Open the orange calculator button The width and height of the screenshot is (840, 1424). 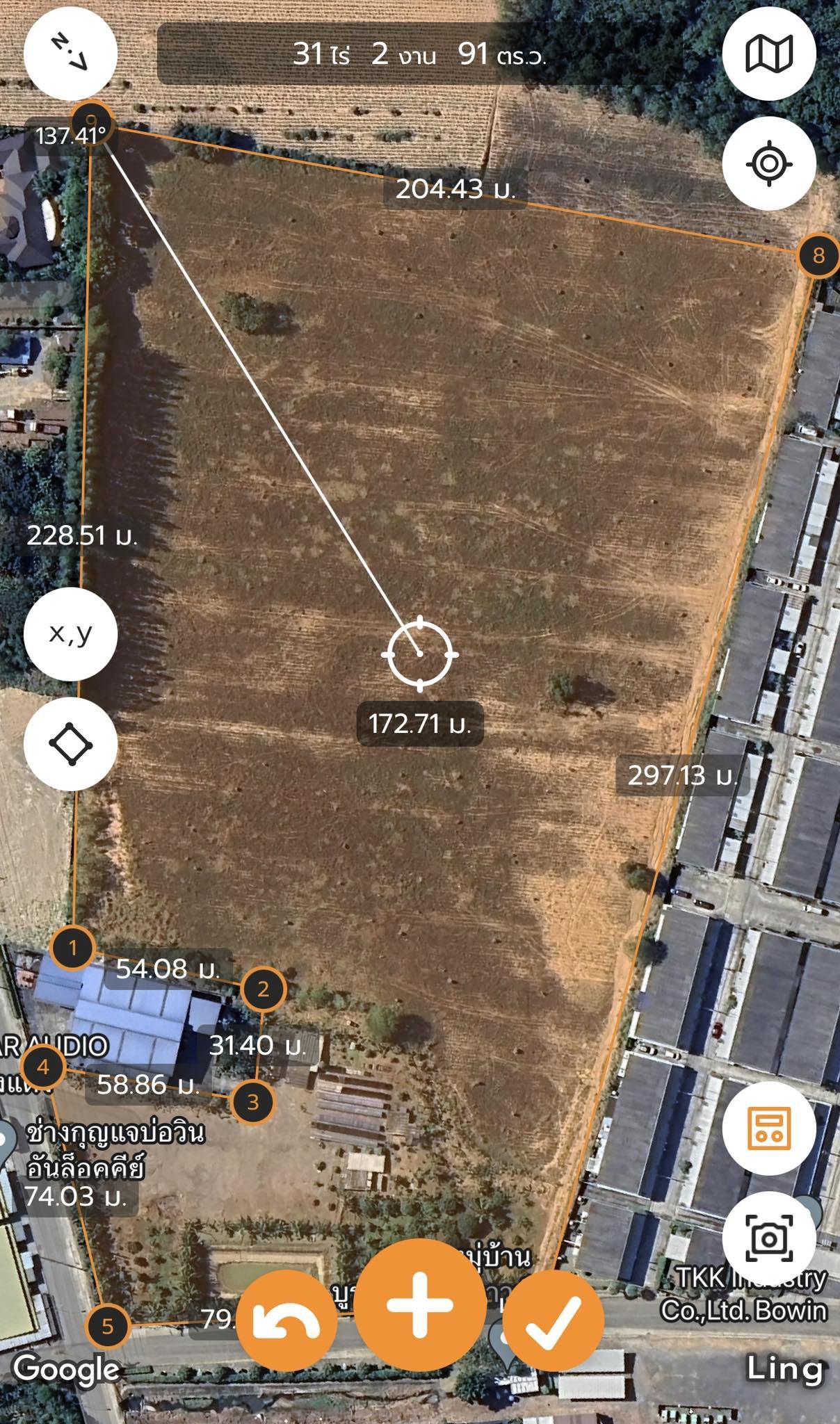pos(769,1128)
